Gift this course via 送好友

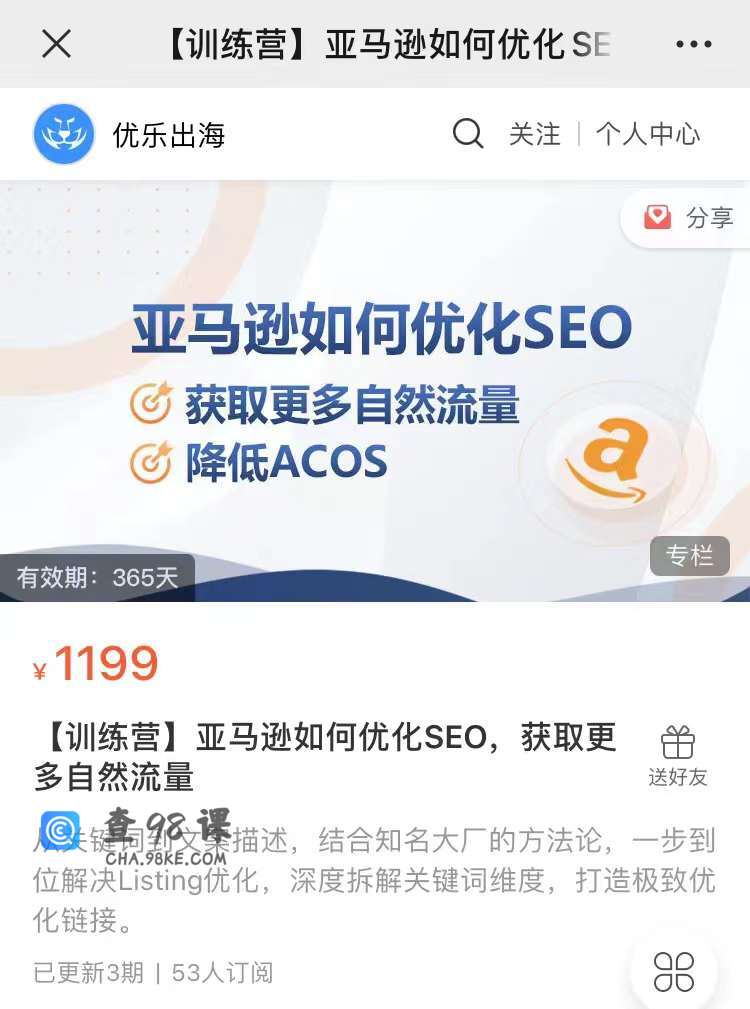[x=677, y=756]
